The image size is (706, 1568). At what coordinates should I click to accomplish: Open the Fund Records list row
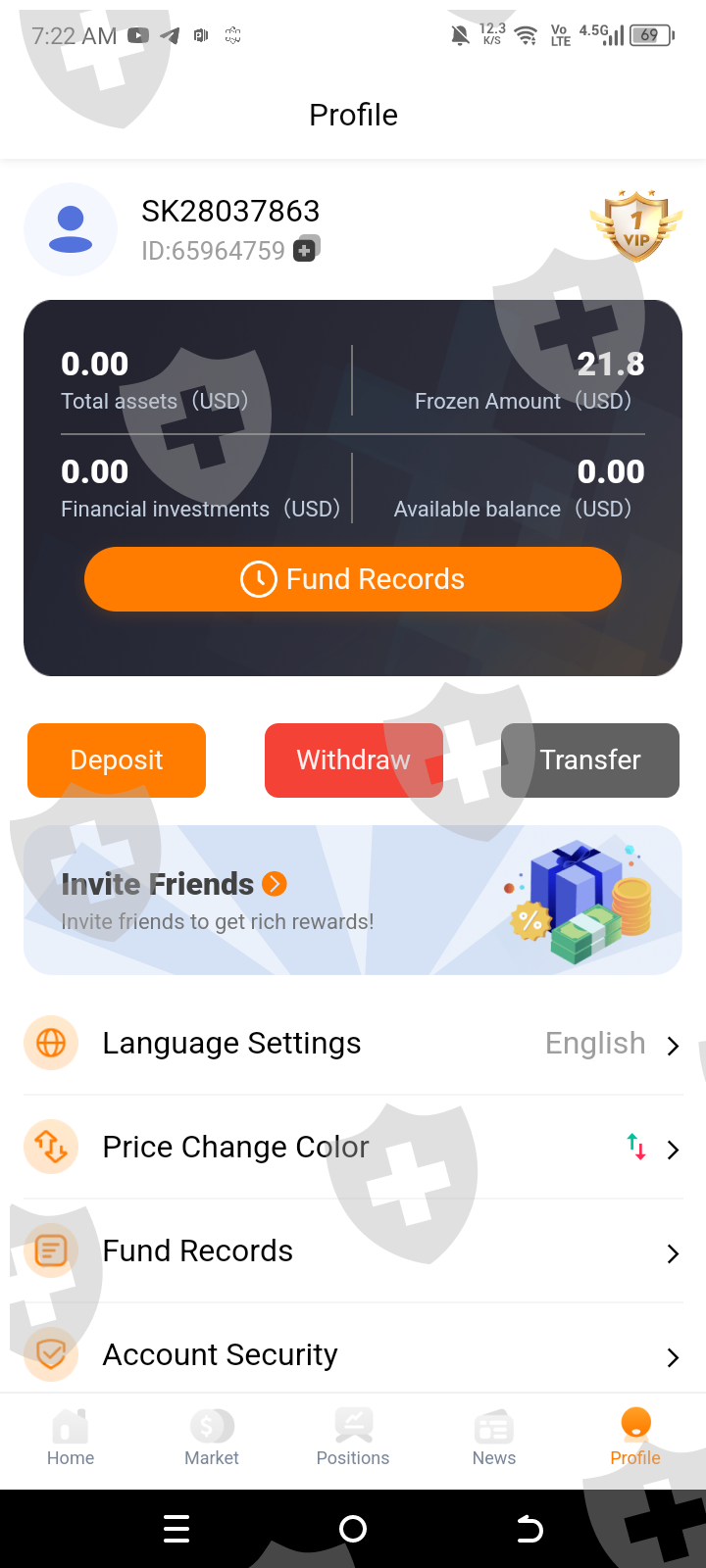[353, 1251]
